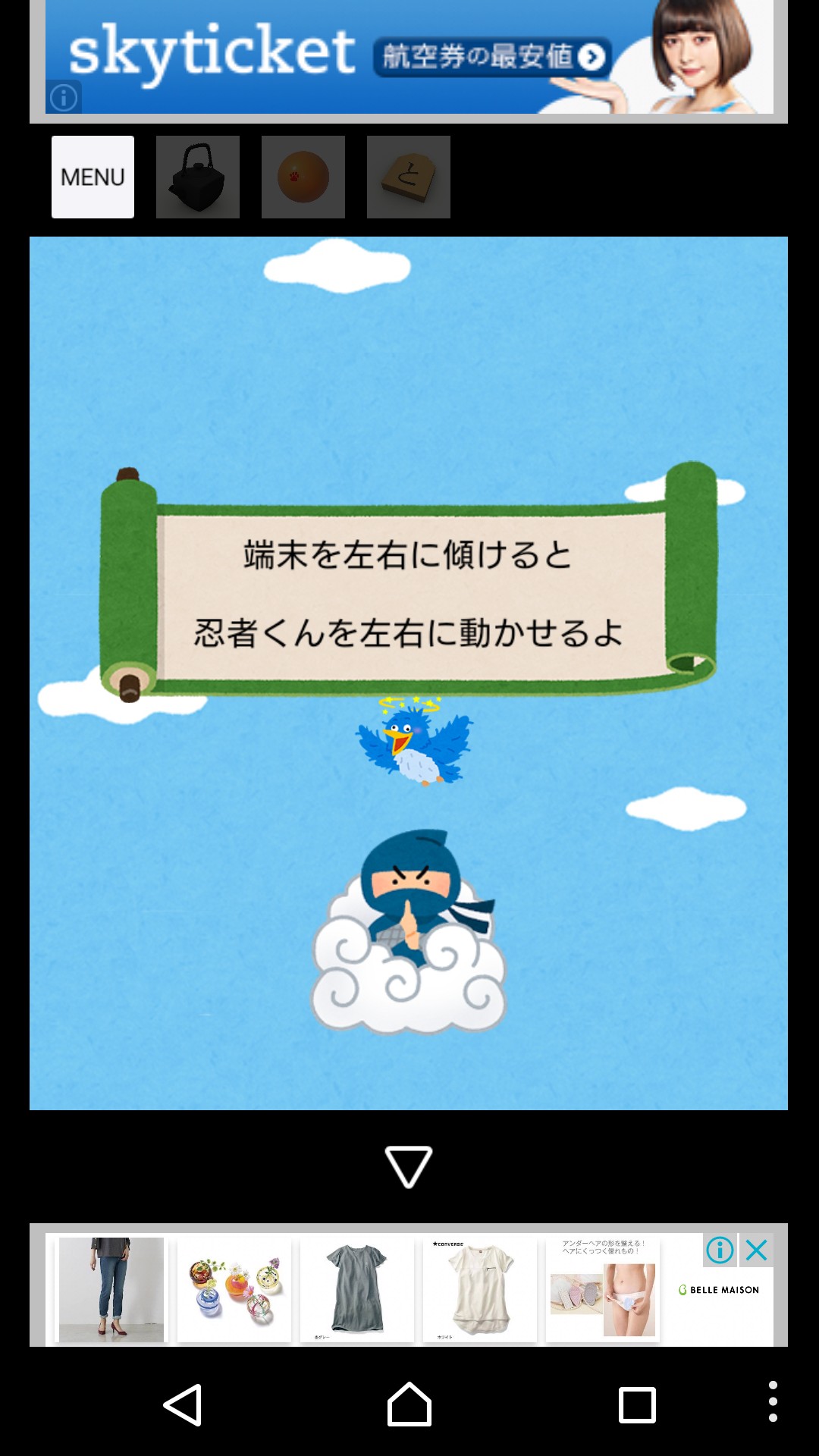Open the MENU button

(x=93, y=177)
